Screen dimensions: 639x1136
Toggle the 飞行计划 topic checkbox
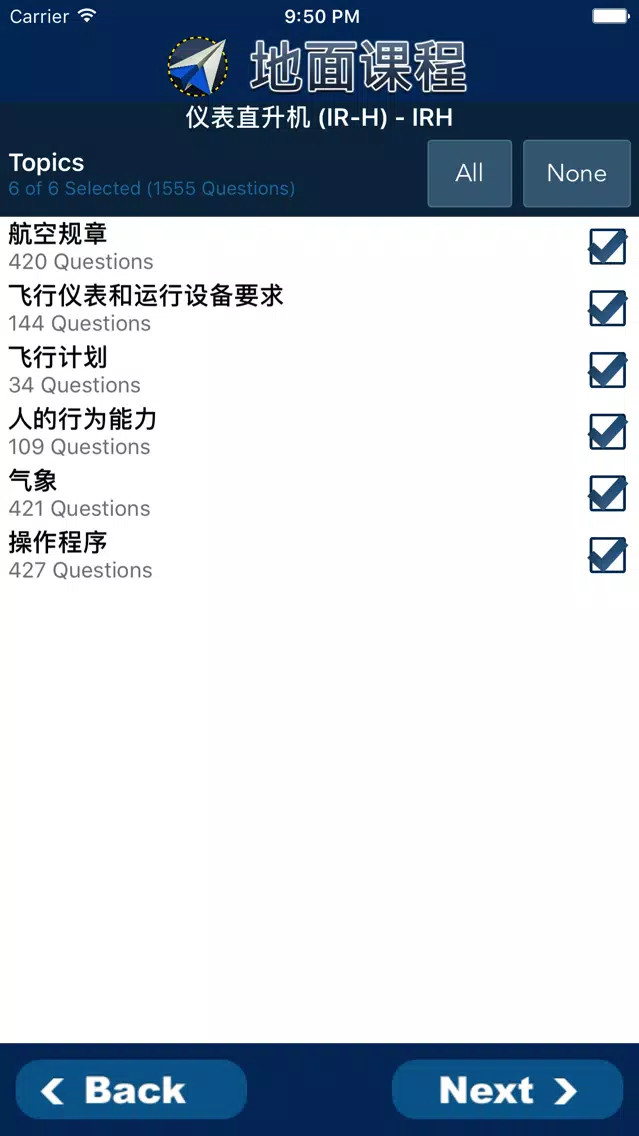click(607, 370)
